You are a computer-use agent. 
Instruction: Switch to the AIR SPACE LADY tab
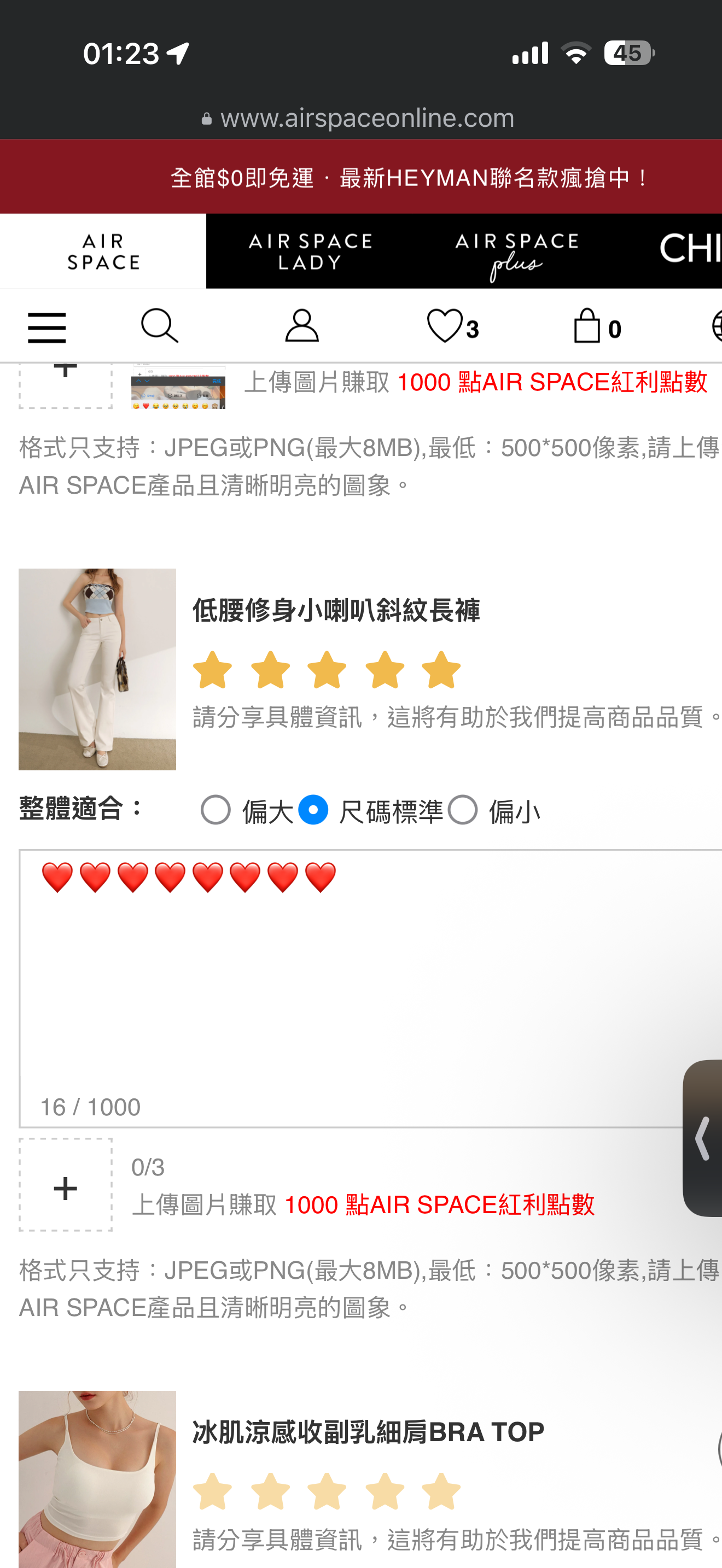click(310, 251)
